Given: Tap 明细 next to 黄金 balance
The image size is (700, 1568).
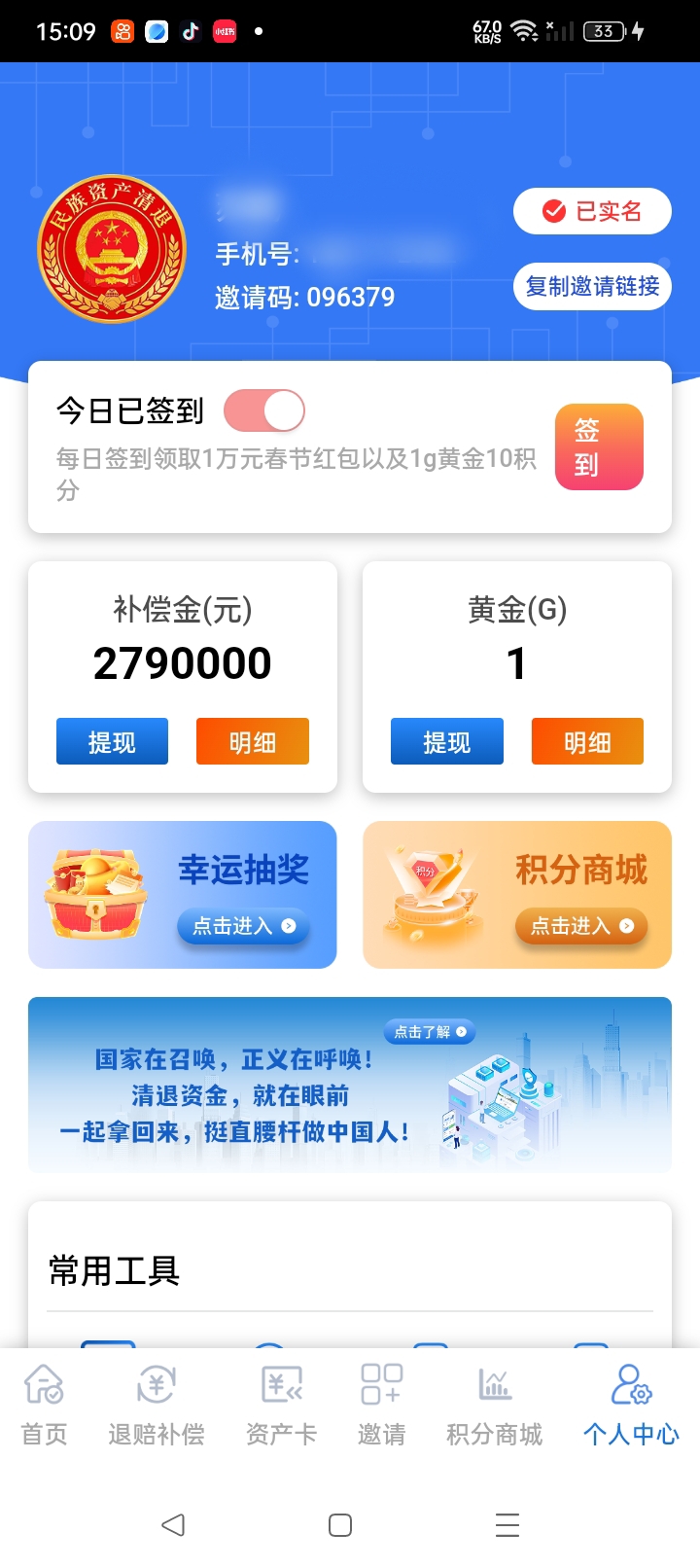Looking at the screenshot, I should [x=587, y=741].
